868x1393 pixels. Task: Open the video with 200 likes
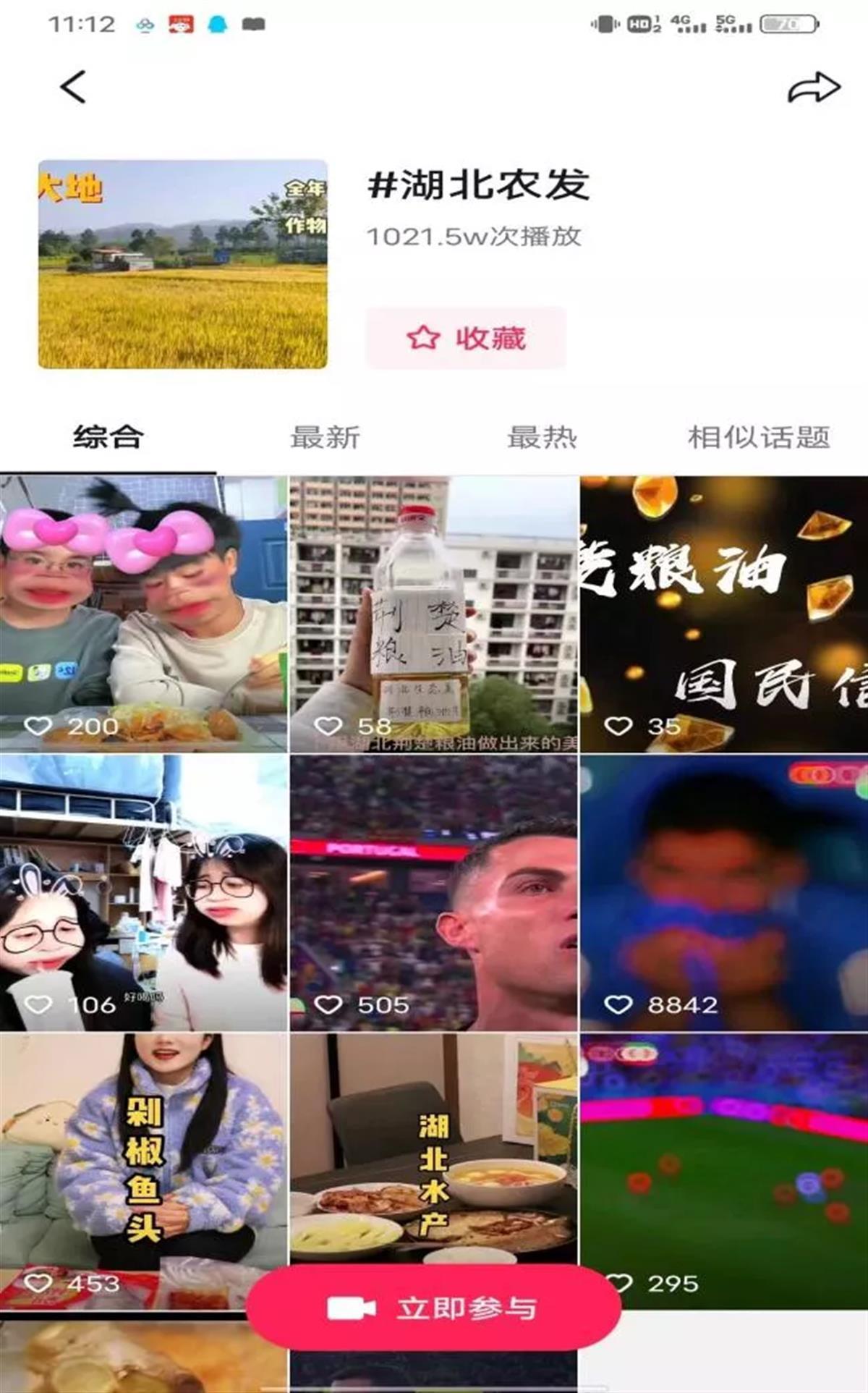pos(143,614)
